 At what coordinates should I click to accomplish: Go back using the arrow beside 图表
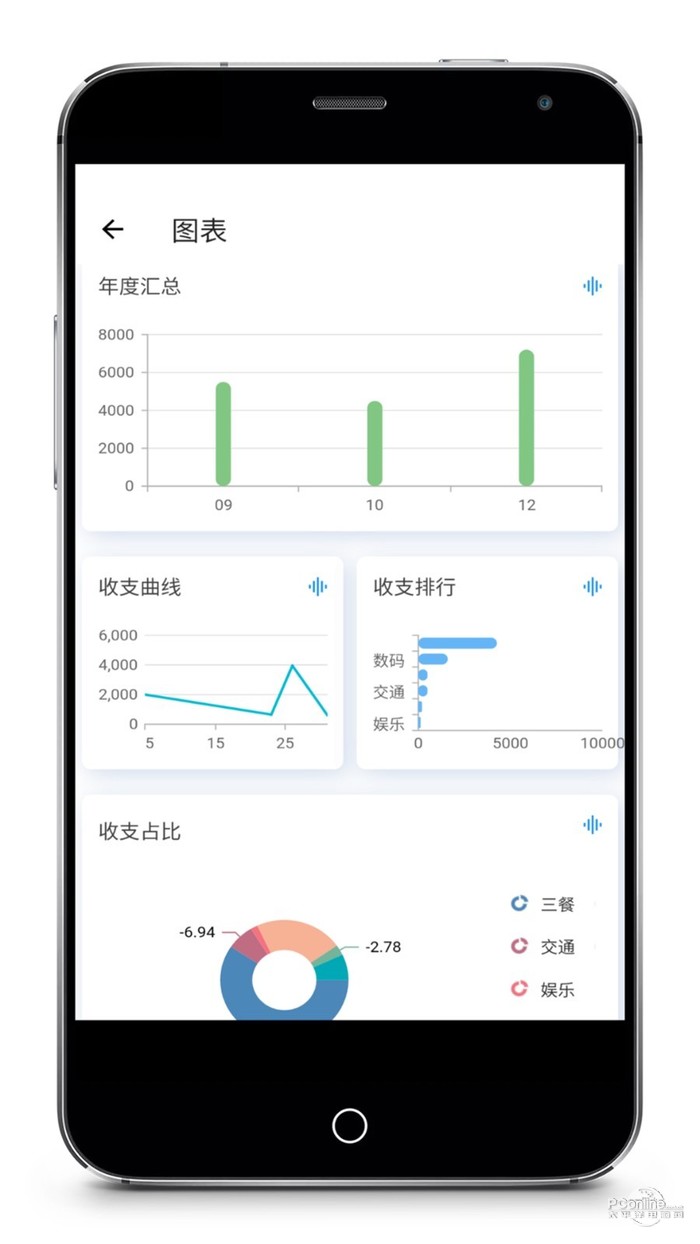(x=113, y=230)
